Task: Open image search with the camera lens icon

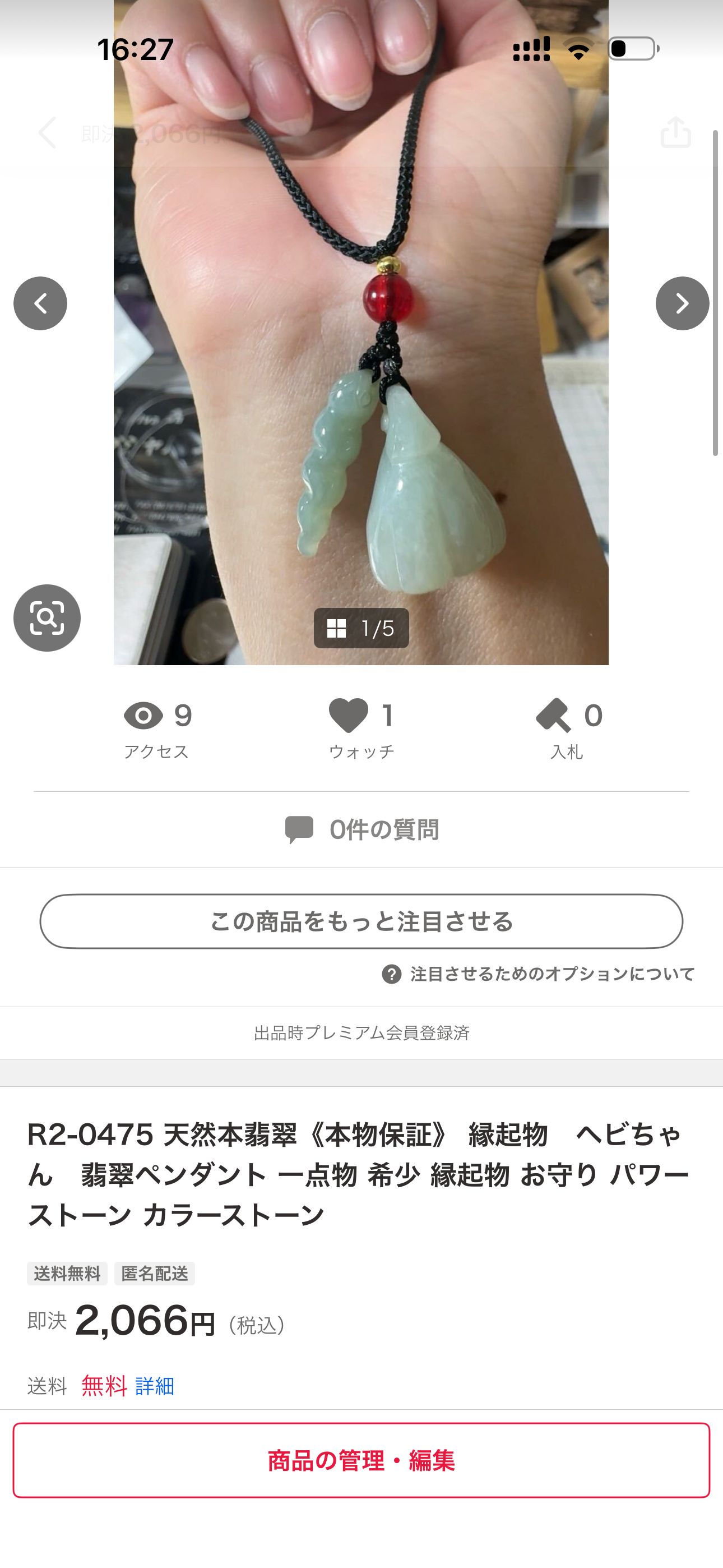Action: [x=47, y=617]
